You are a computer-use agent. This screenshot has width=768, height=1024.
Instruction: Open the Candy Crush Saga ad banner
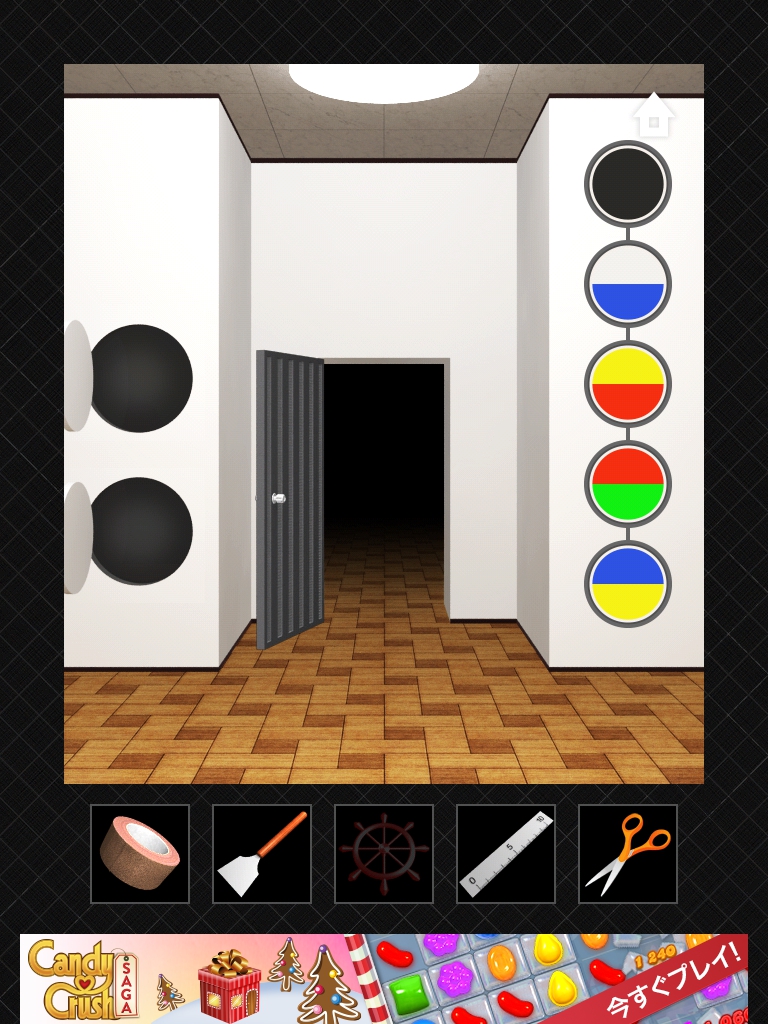[x=384, y=977]
